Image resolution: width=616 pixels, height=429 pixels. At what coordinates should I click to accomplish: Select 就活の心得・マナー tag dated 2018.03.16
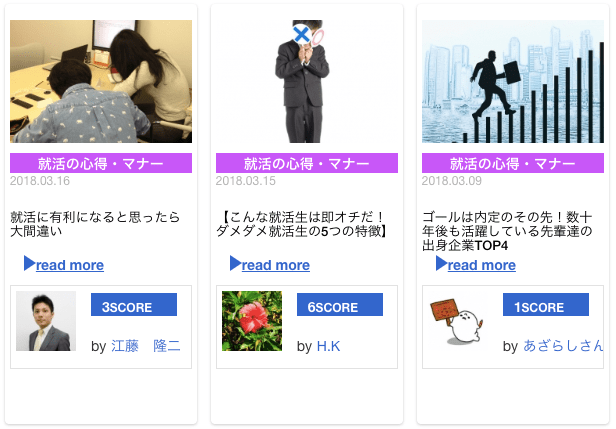point(101,164)
